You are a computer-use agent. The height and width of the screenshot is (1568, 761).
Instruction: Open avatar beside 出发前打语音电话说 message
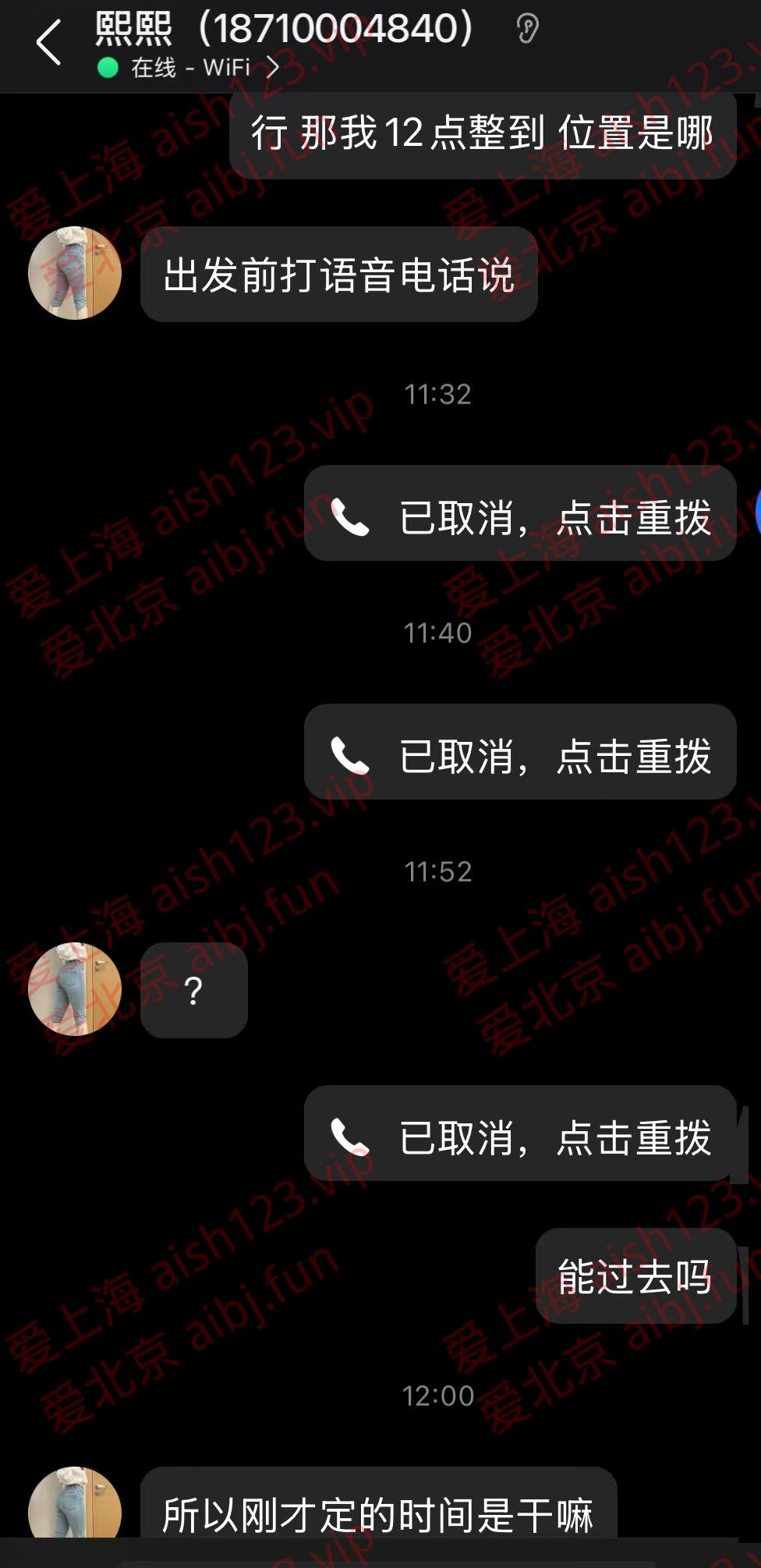(75, 273)
